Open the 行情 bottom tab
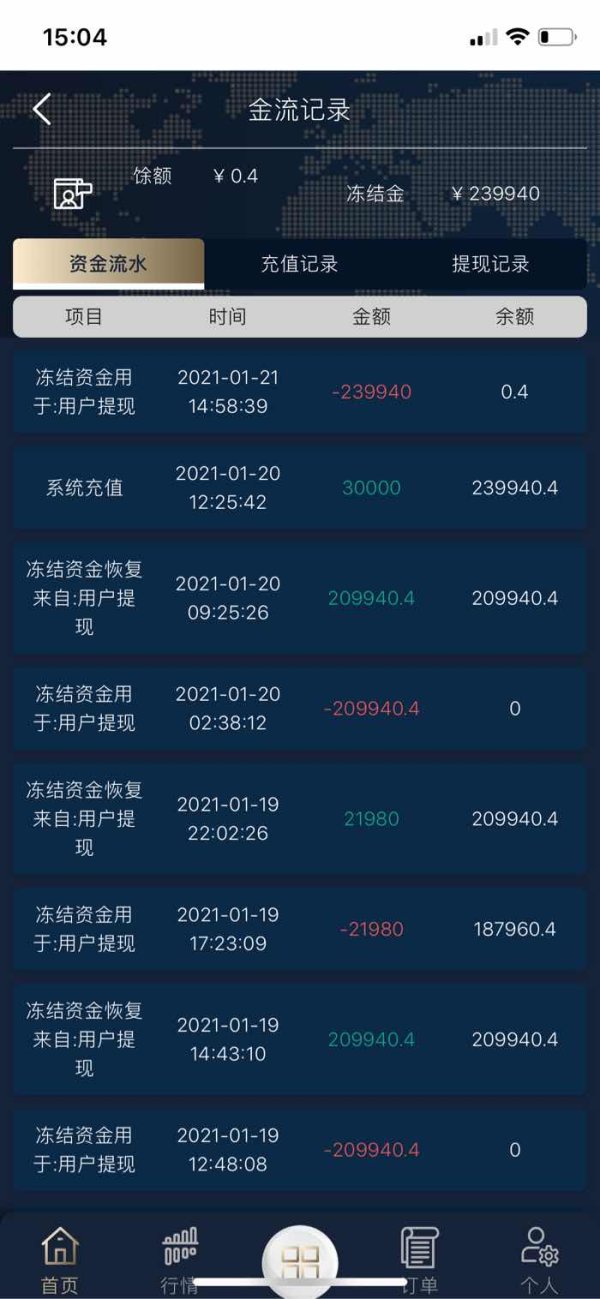Viewport: 600px width, 1299px height. click(x=180, y=1261)
